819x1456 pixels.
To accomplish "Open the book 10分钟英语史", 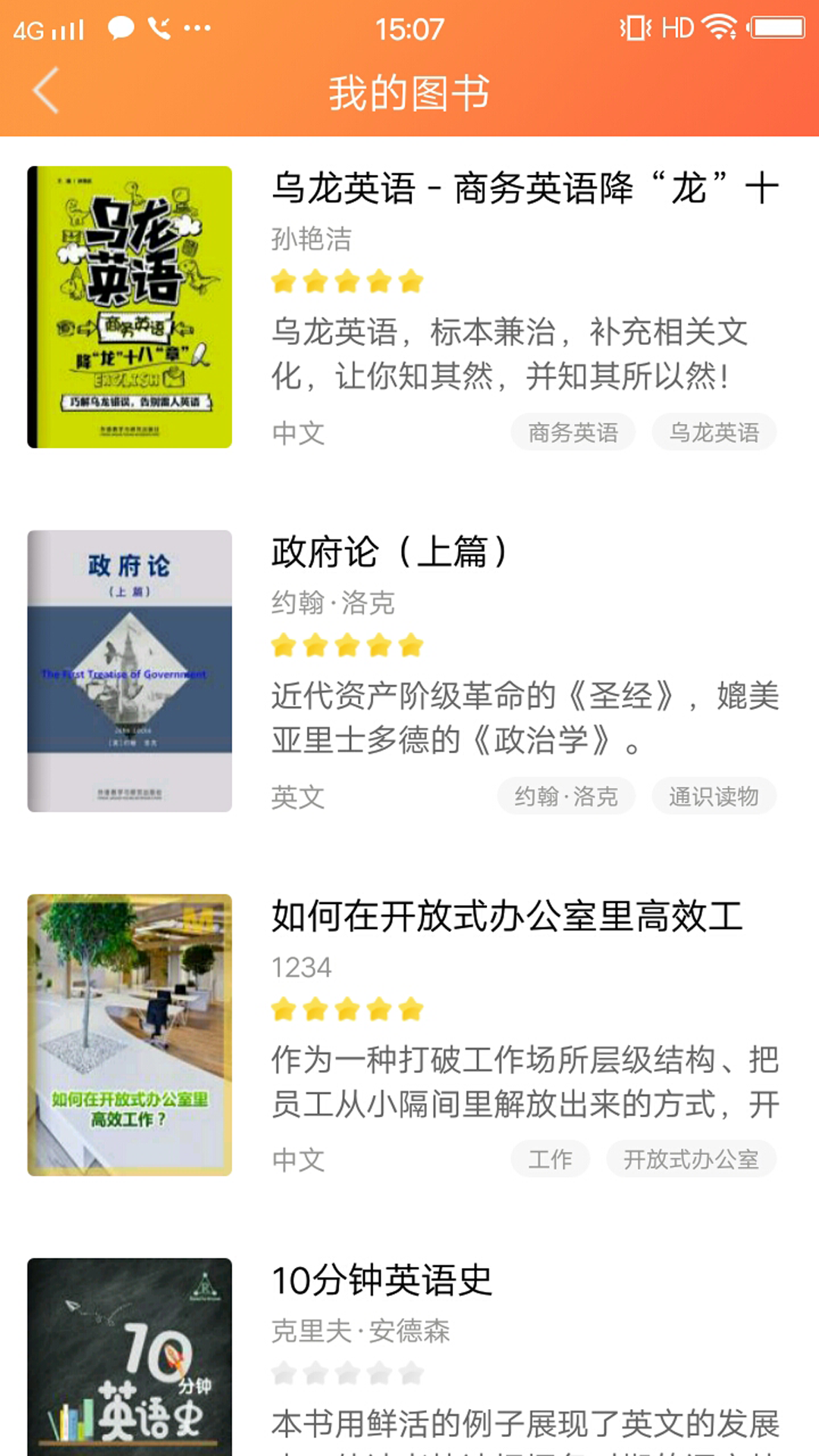I will pyautogui.click(x=382, y=1280).
